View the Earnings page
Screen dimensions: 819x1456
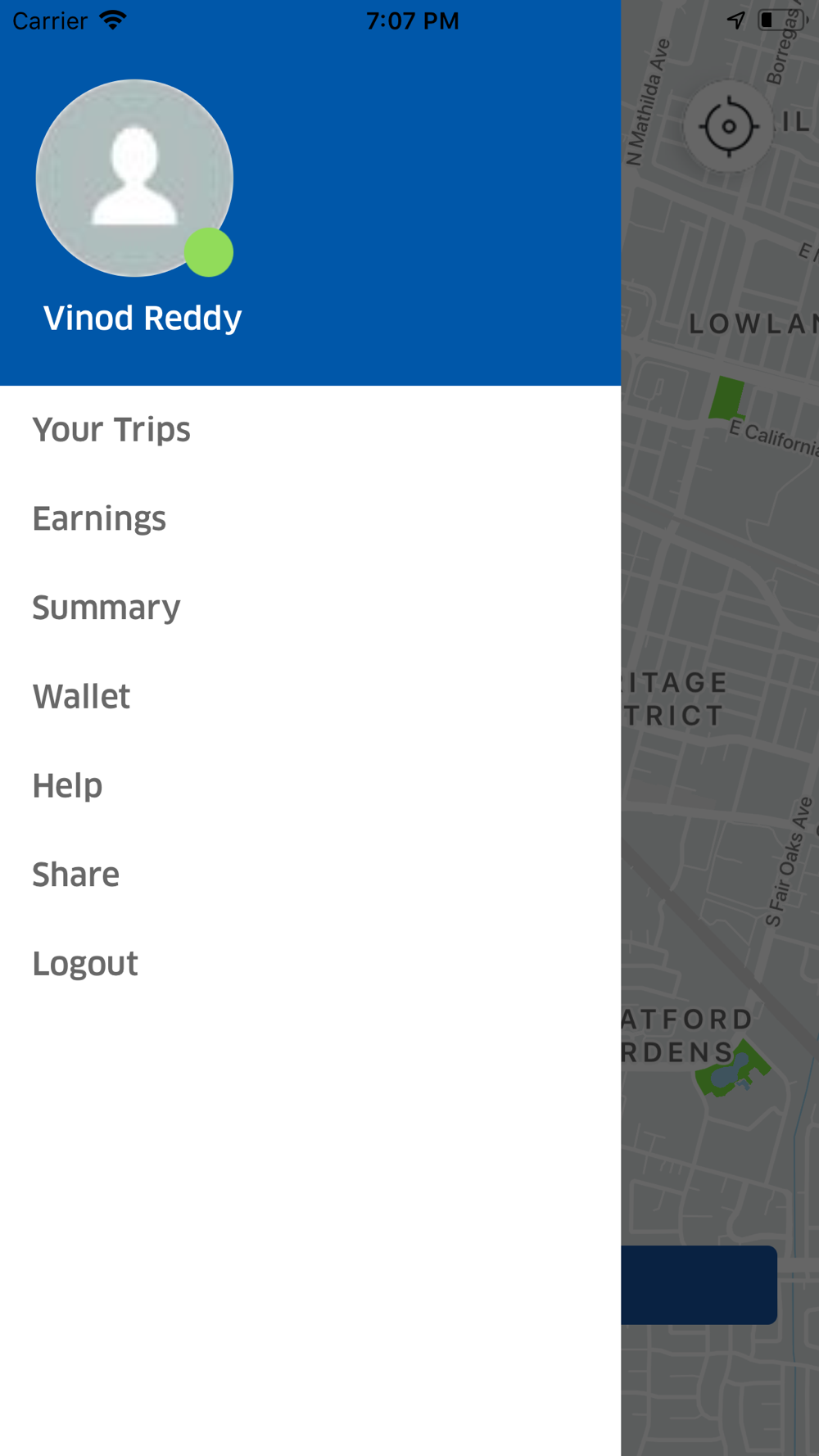tap(310, 519)
